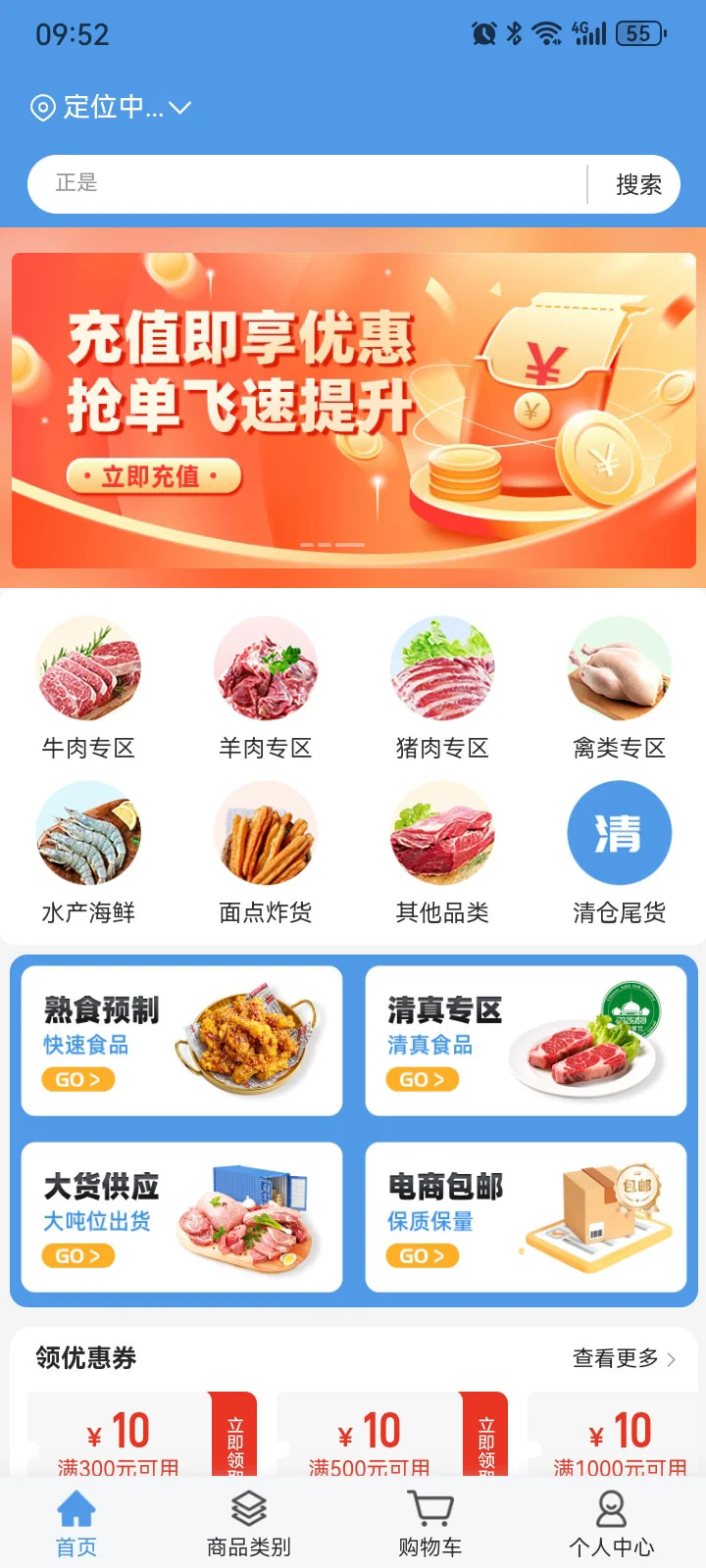The image size is (706, 1568).
Task: Open the 牛肉专区 beef category
Action: click(x=88, y=684)
